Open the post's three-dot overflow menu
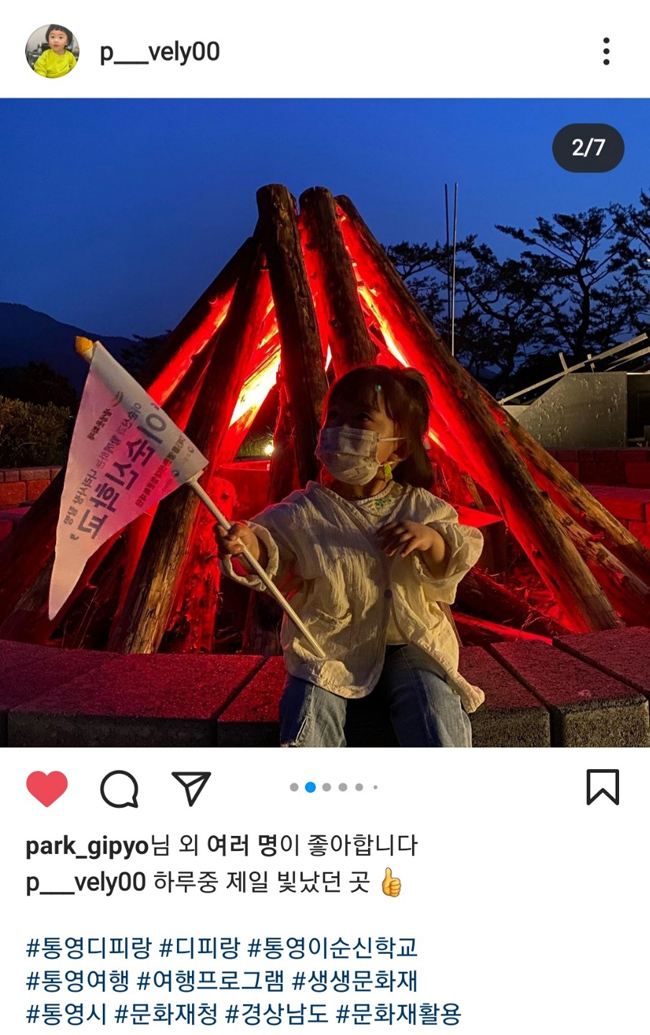Viewport: 650px width, 1035px height. (x=606, y=52)
